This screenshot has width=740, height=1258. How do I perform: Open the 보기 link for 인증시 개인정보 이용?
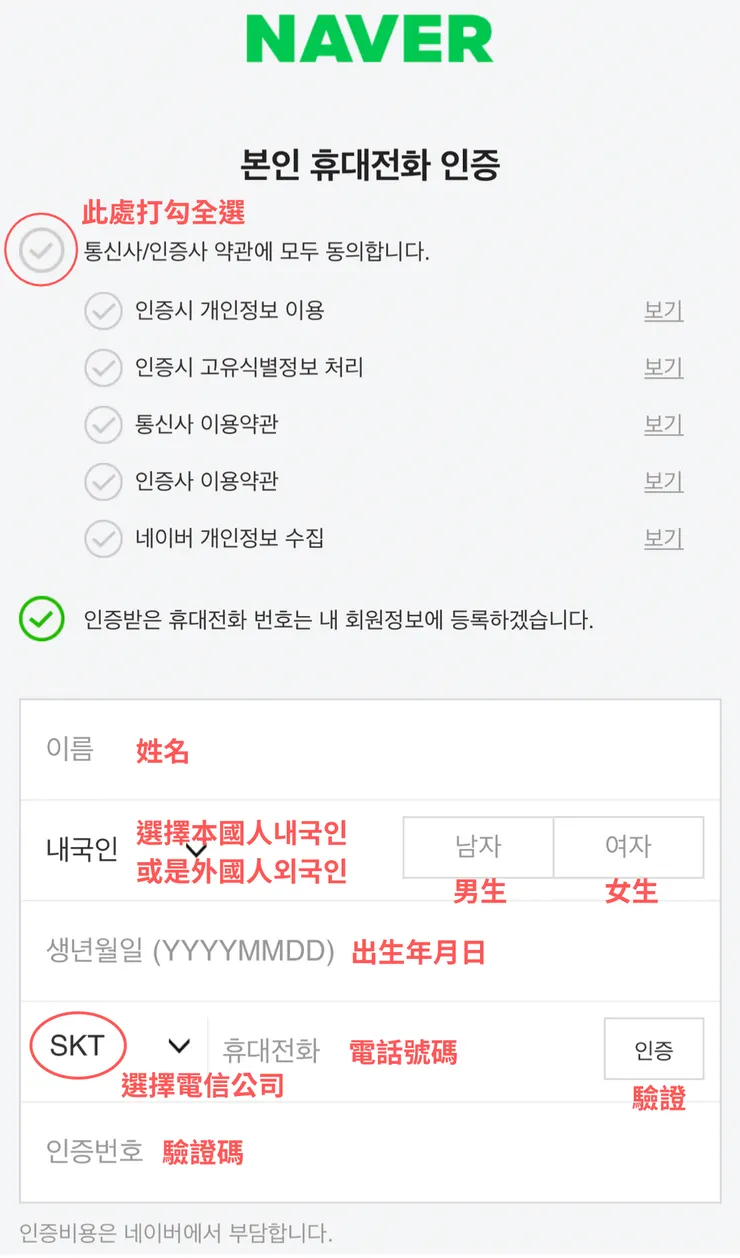click(x=663, y=312)
